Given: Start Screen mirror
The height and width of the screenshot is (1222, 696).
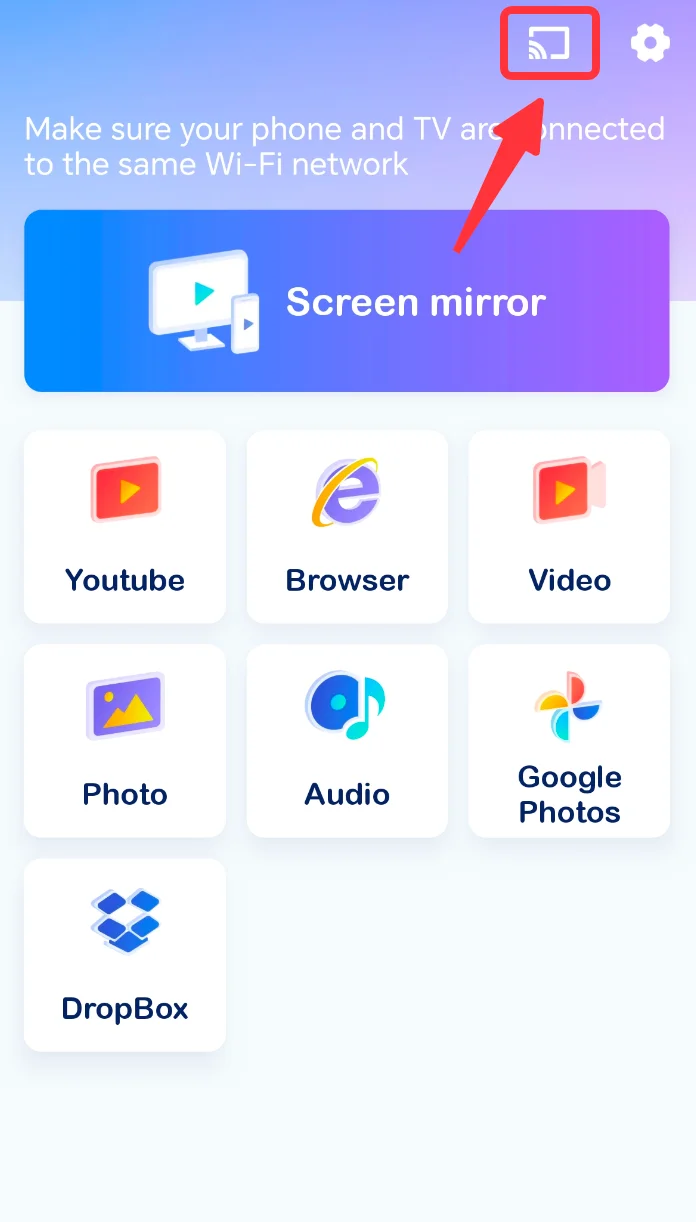Looking at the screenshot, I should (x=347, y=301).
